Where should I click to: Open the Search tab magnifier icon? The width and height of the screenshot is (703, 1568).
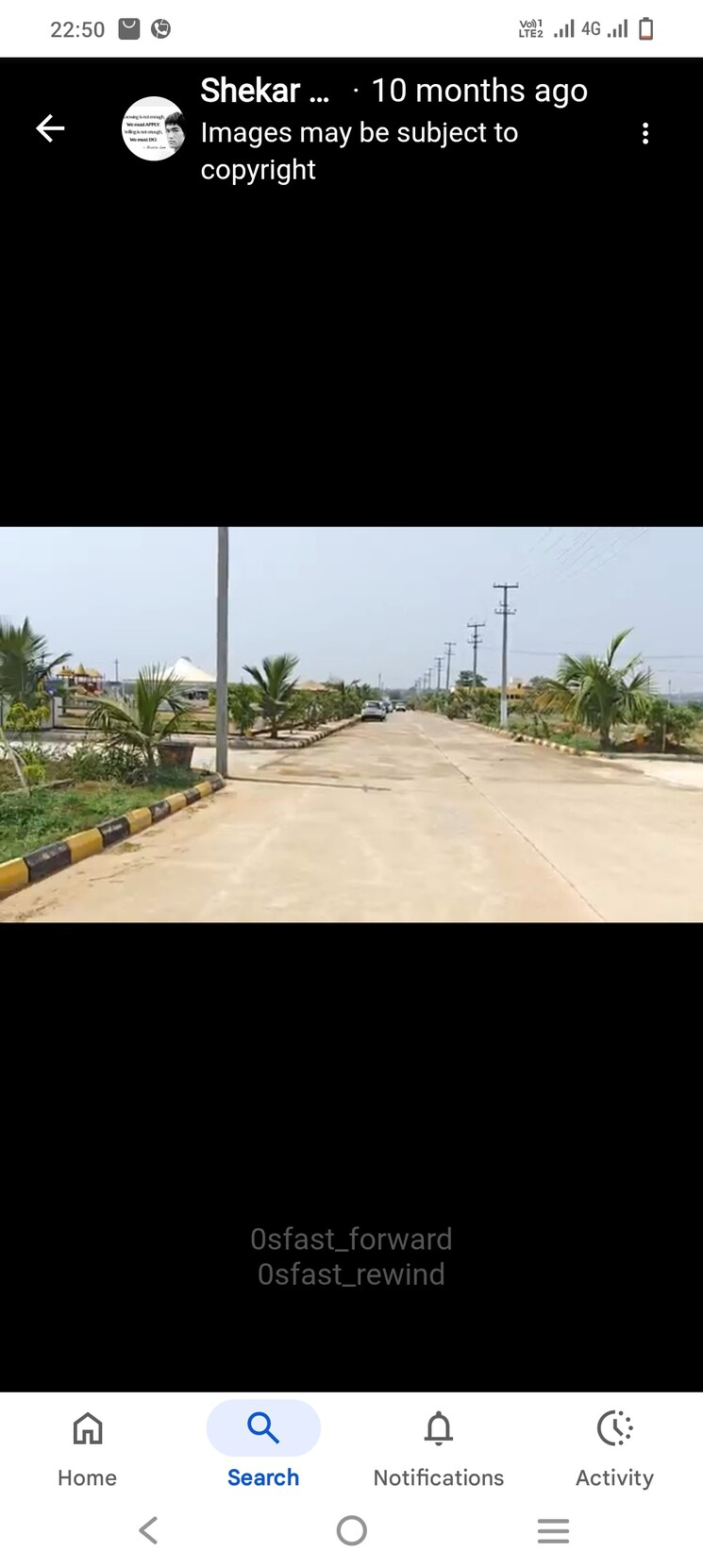(262, 1427)
